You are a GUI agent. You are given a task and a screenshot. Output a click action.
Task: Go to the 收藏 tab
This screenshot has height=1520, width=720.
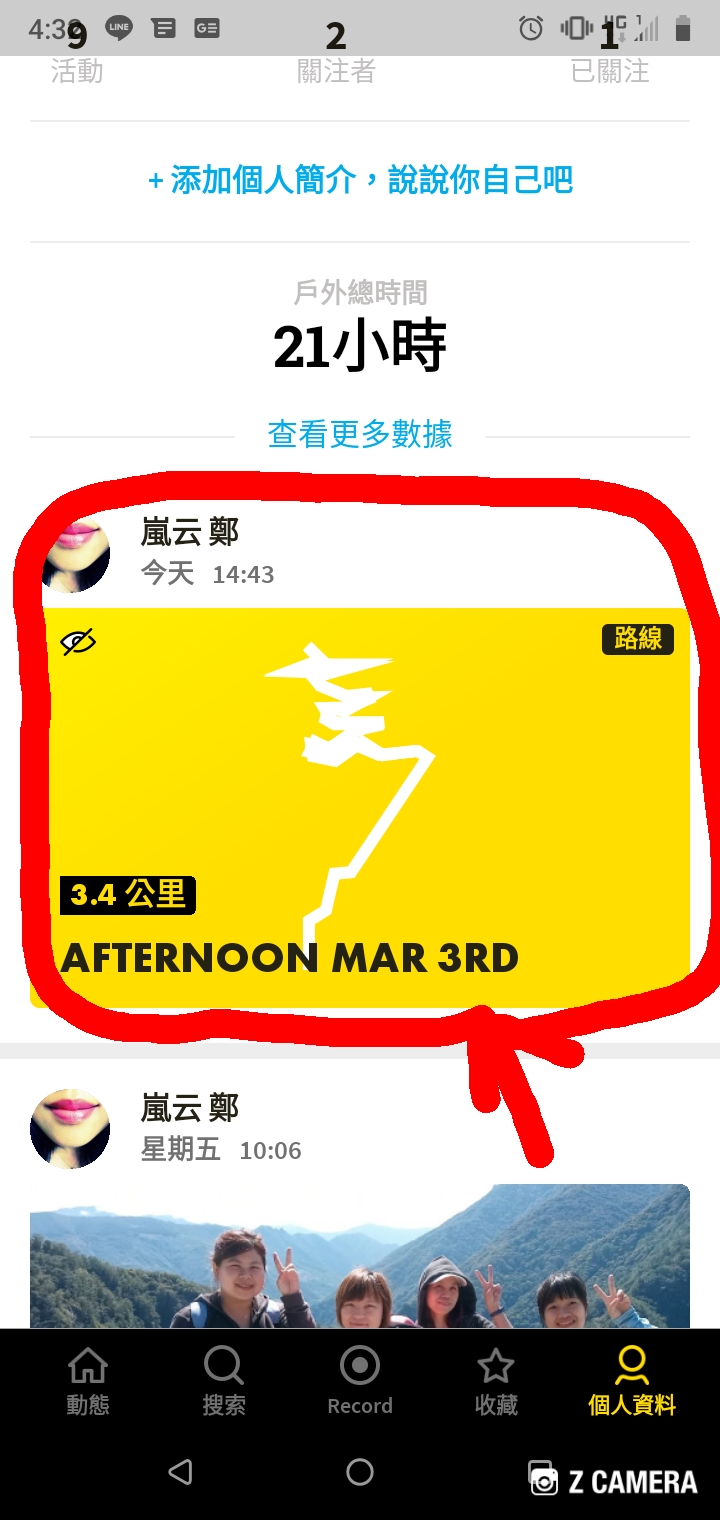pyautogui.click(x=496, y=1381)
